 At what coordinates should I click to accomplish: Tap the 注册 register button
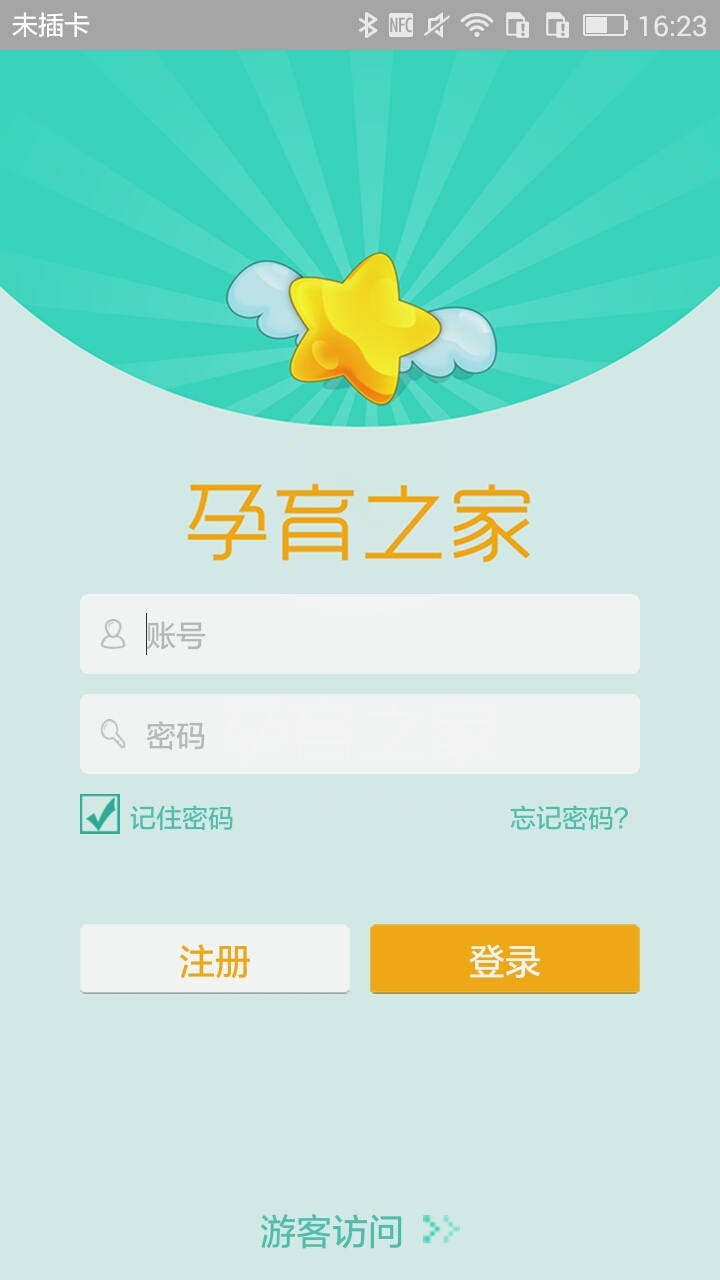215,959
